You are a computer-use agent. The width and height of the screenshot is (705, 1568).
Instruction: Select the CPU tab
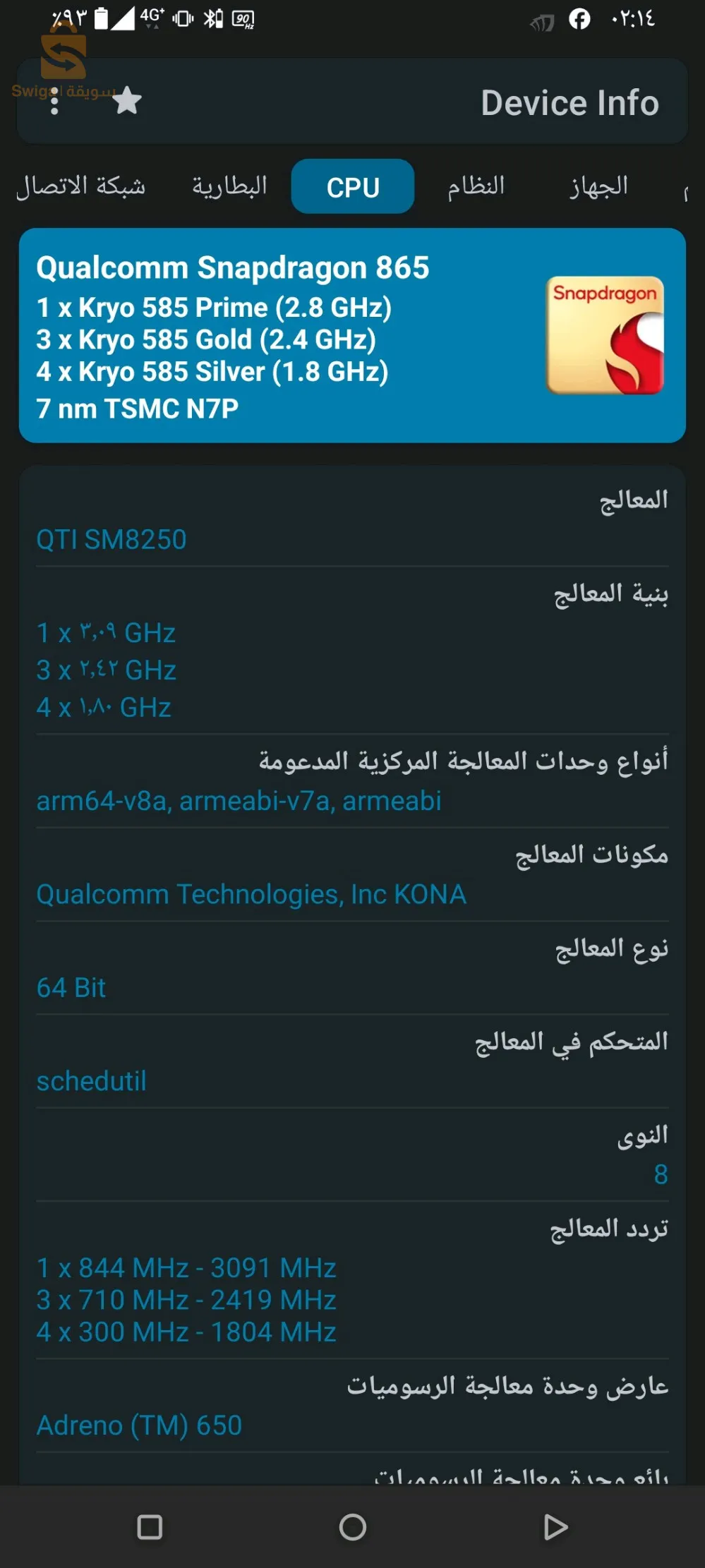click(353, 187)
